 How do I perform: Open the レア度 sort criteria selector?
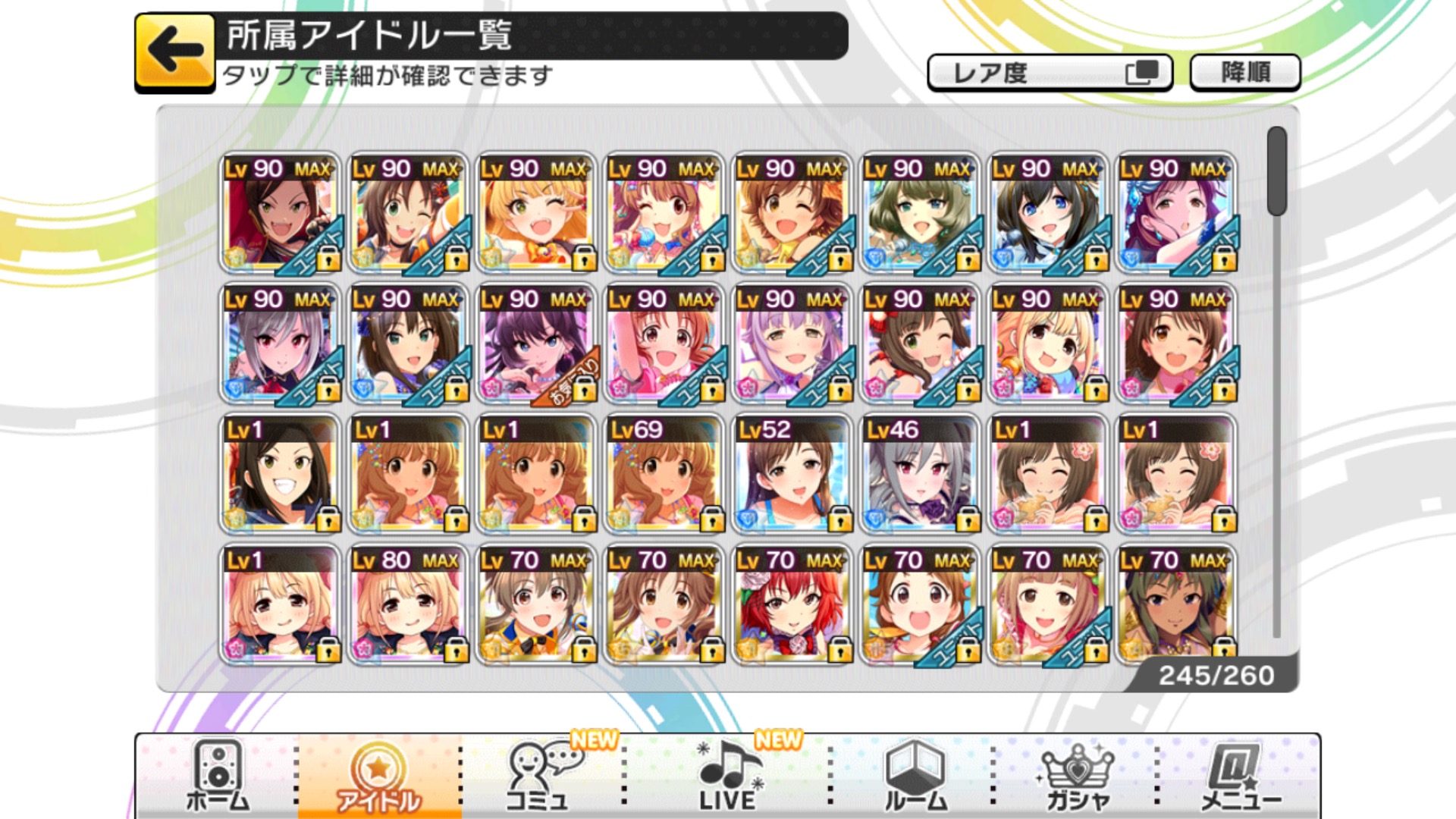click(1050, 73)
